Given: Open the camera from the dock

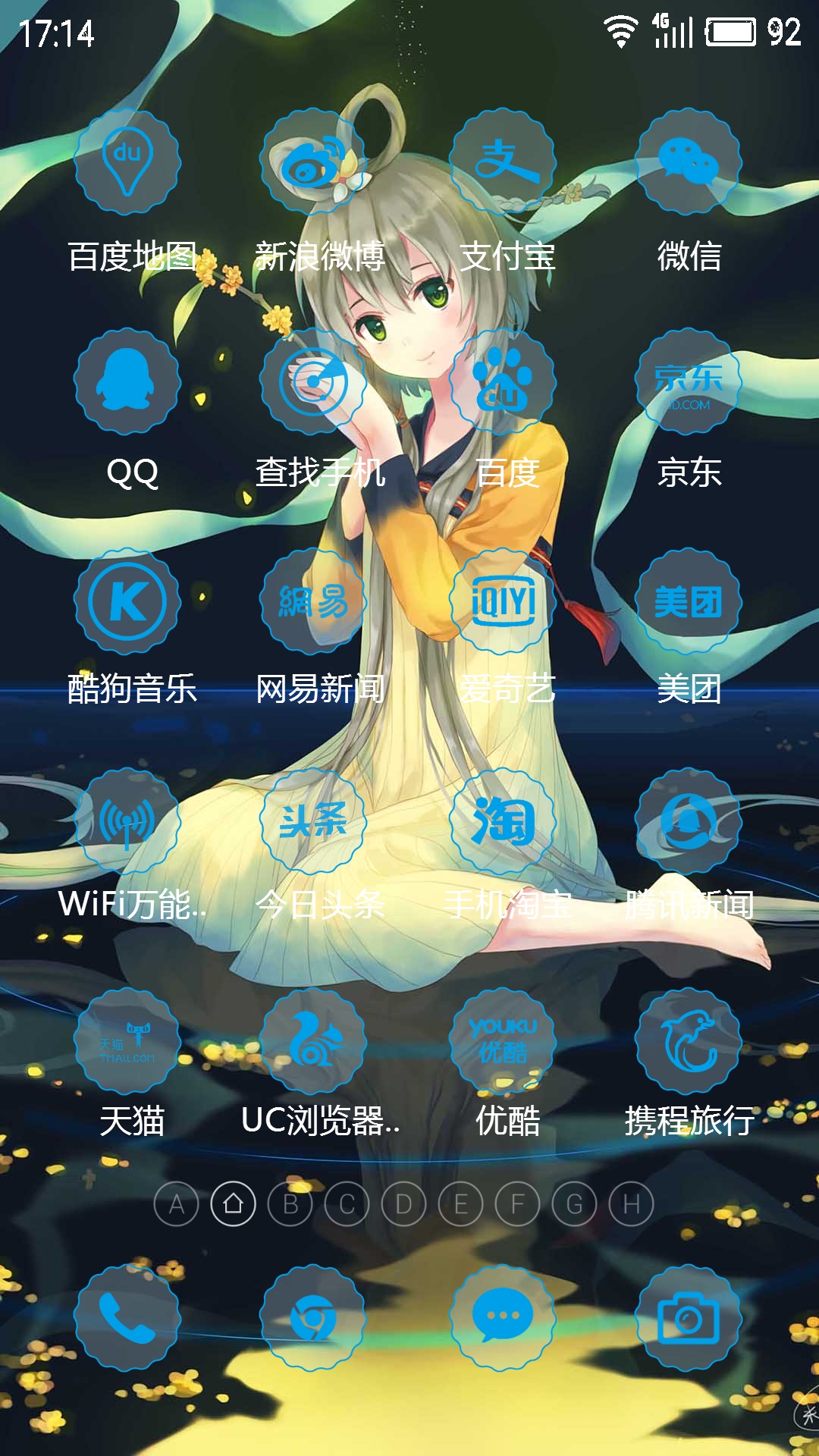Looking at the screenshot, I should (x=689, y=1317).
